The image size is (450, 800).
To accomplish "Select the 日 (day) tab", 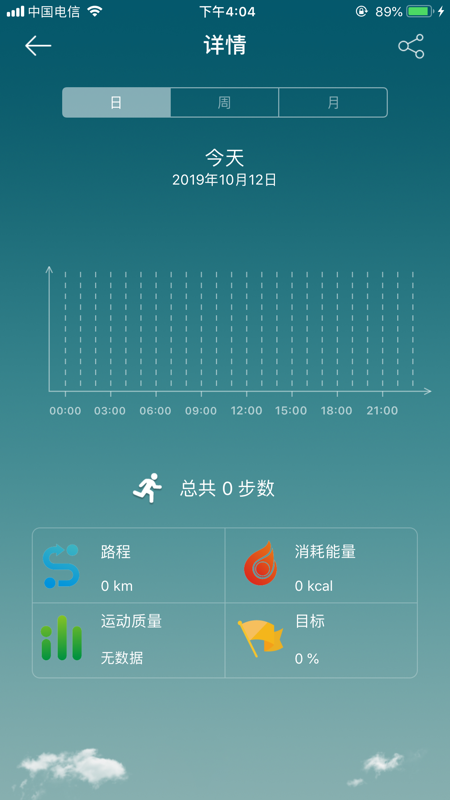I will point(116,103).
